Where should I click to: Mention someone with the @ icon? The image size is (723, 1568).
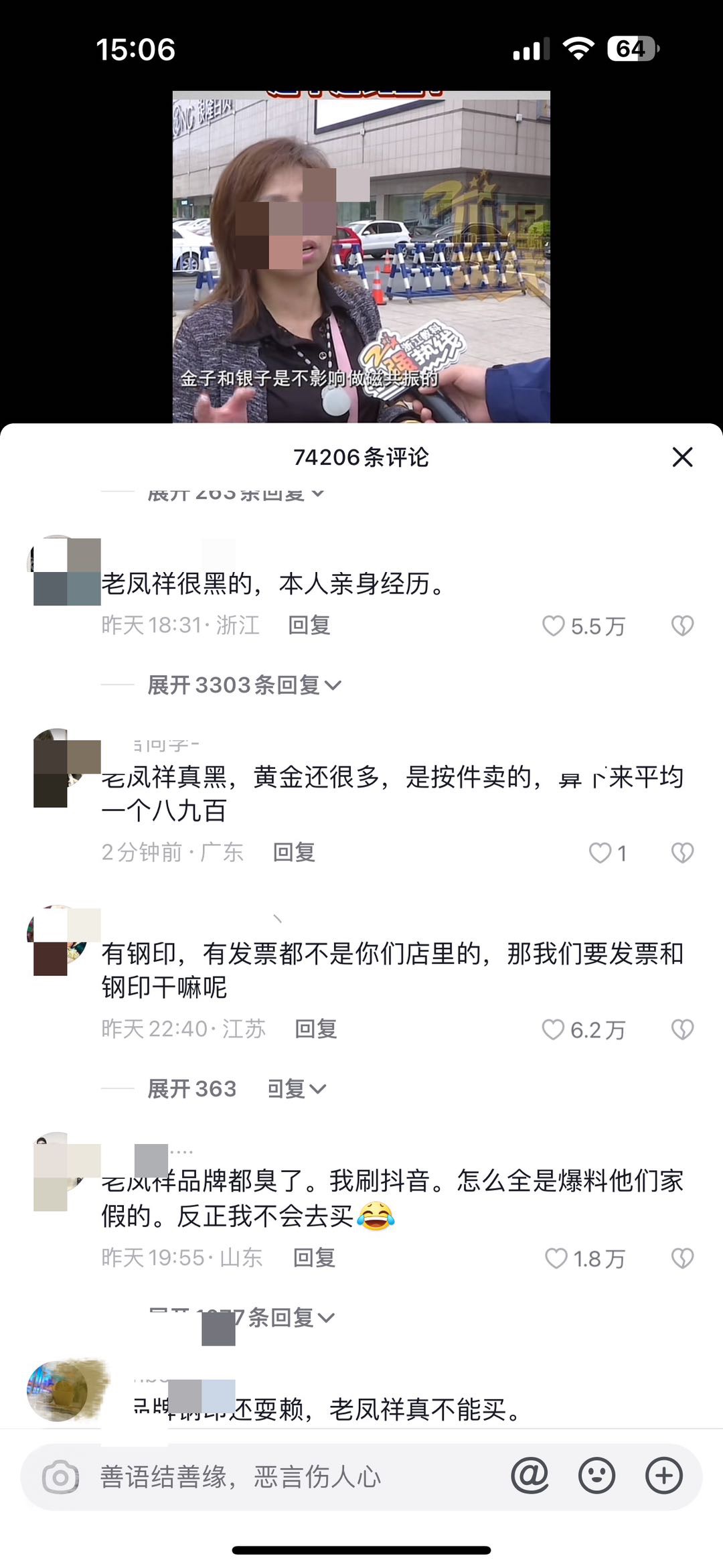click(x=530, y=1476)
